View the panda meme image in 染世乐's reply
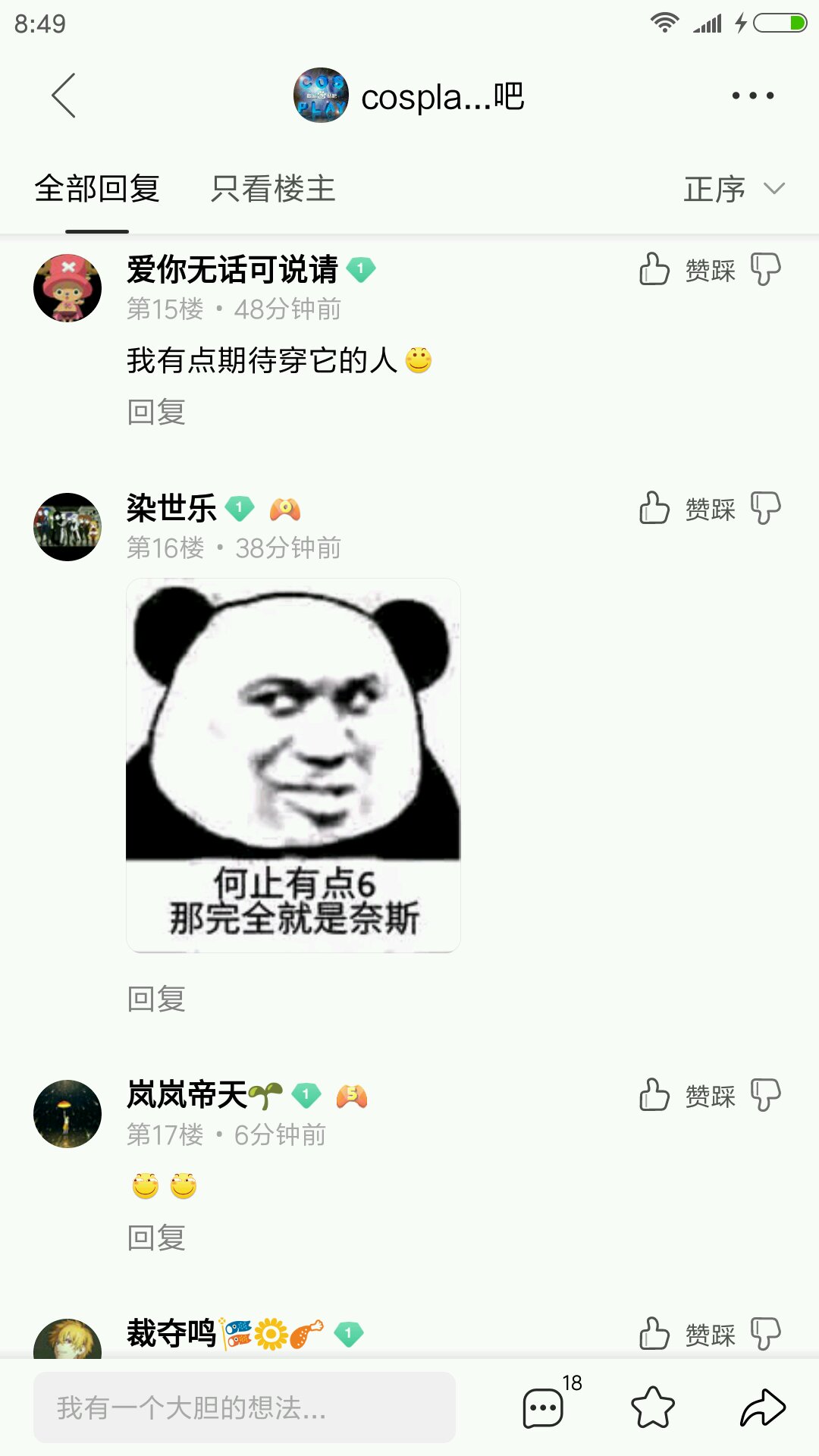Screen dimensions: 819x1456 click(293, 764)
